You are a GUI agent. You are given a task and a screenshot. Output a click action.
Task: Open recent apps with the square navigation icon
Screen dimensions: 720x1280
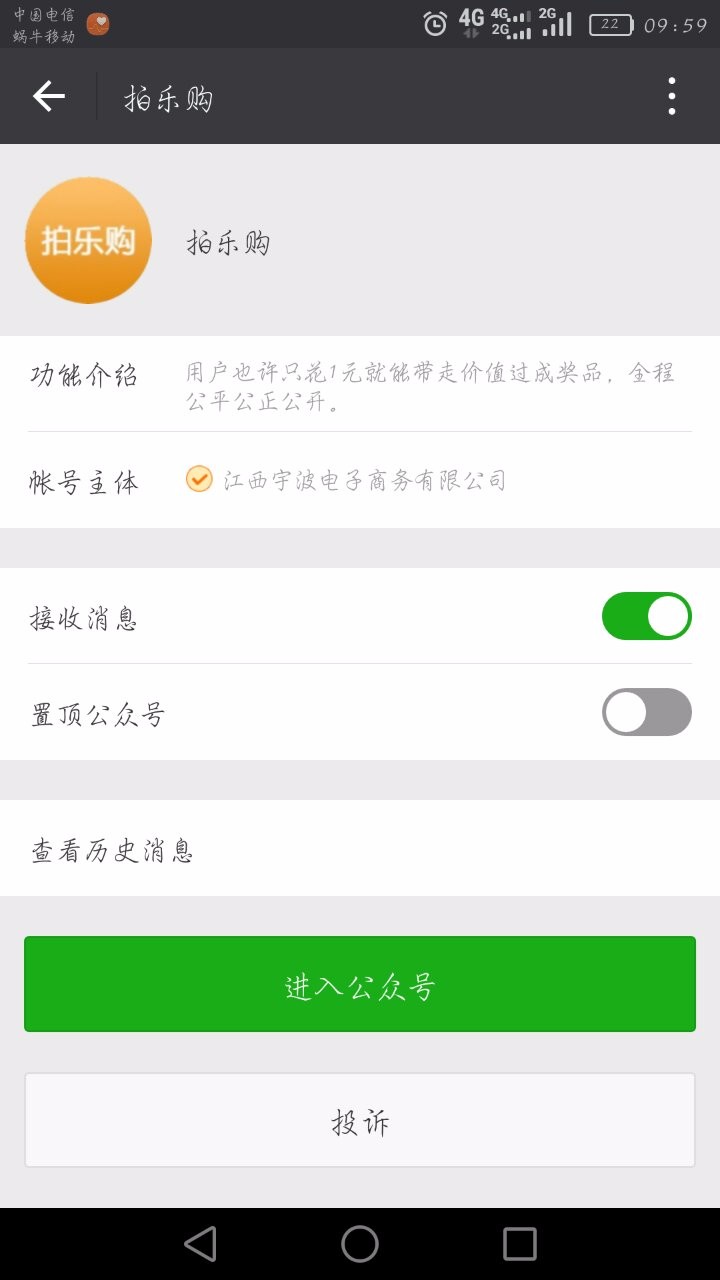517,1243
